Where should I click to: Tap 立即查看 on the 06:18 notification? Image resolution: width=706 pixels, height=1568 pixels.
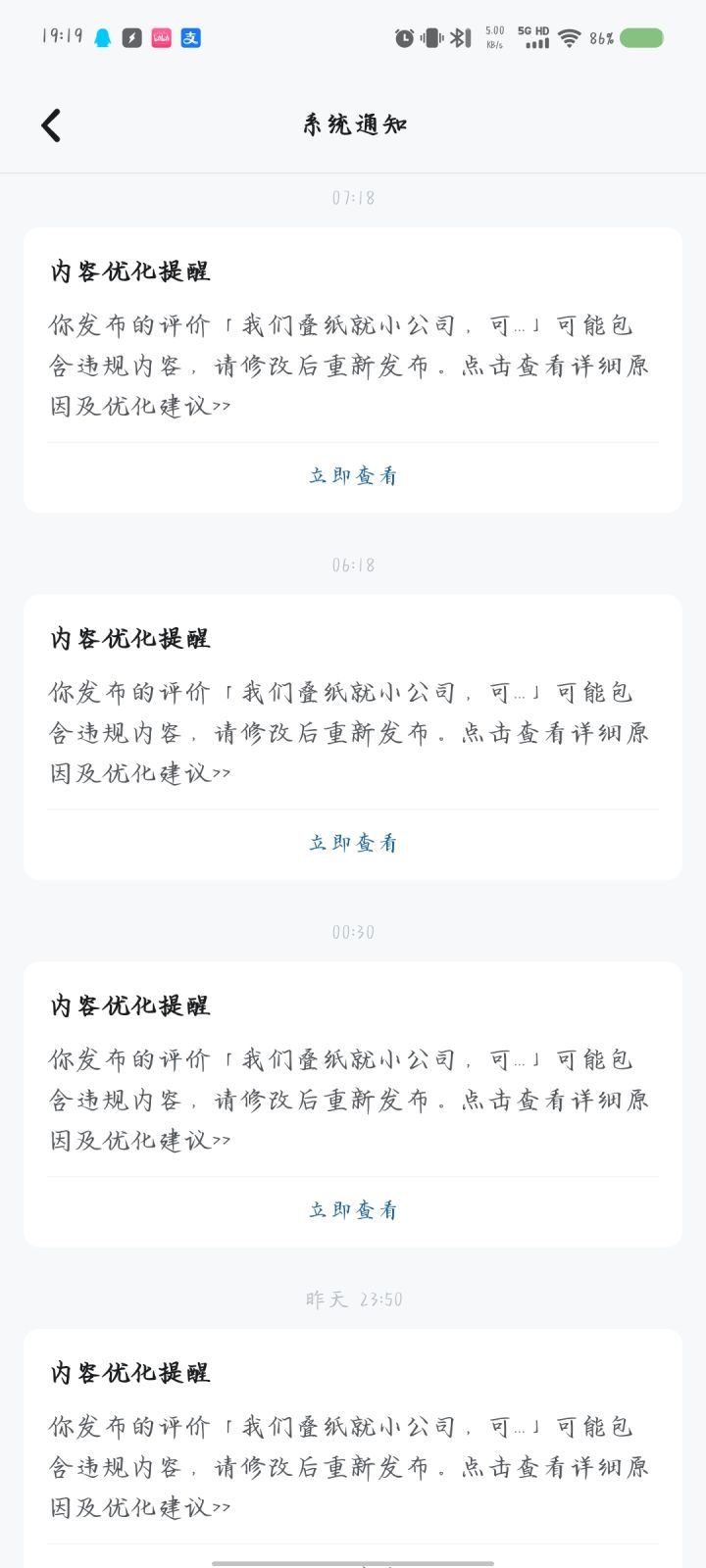click(353, 843)
